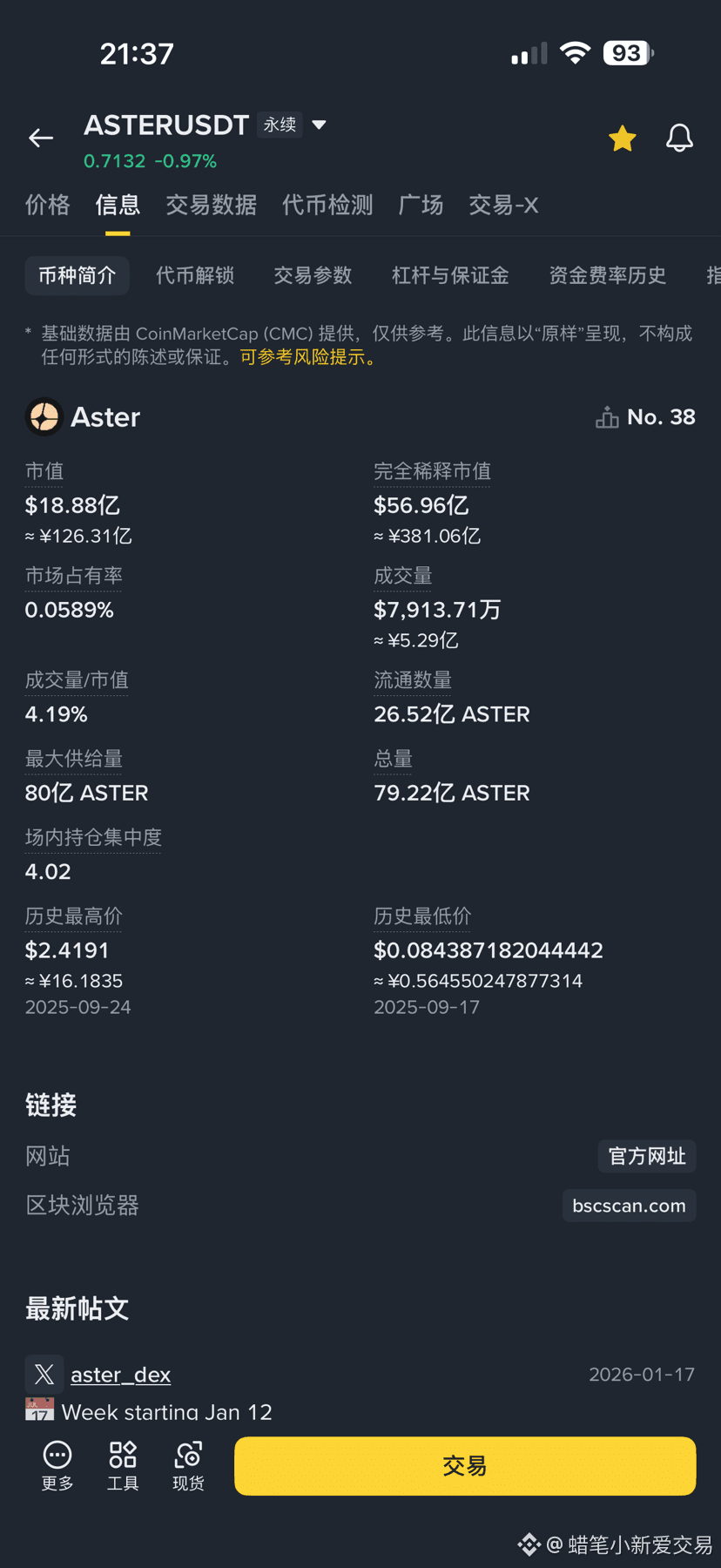
Task: Select the 资金费率历史 tab
Action: click(608, 275)
